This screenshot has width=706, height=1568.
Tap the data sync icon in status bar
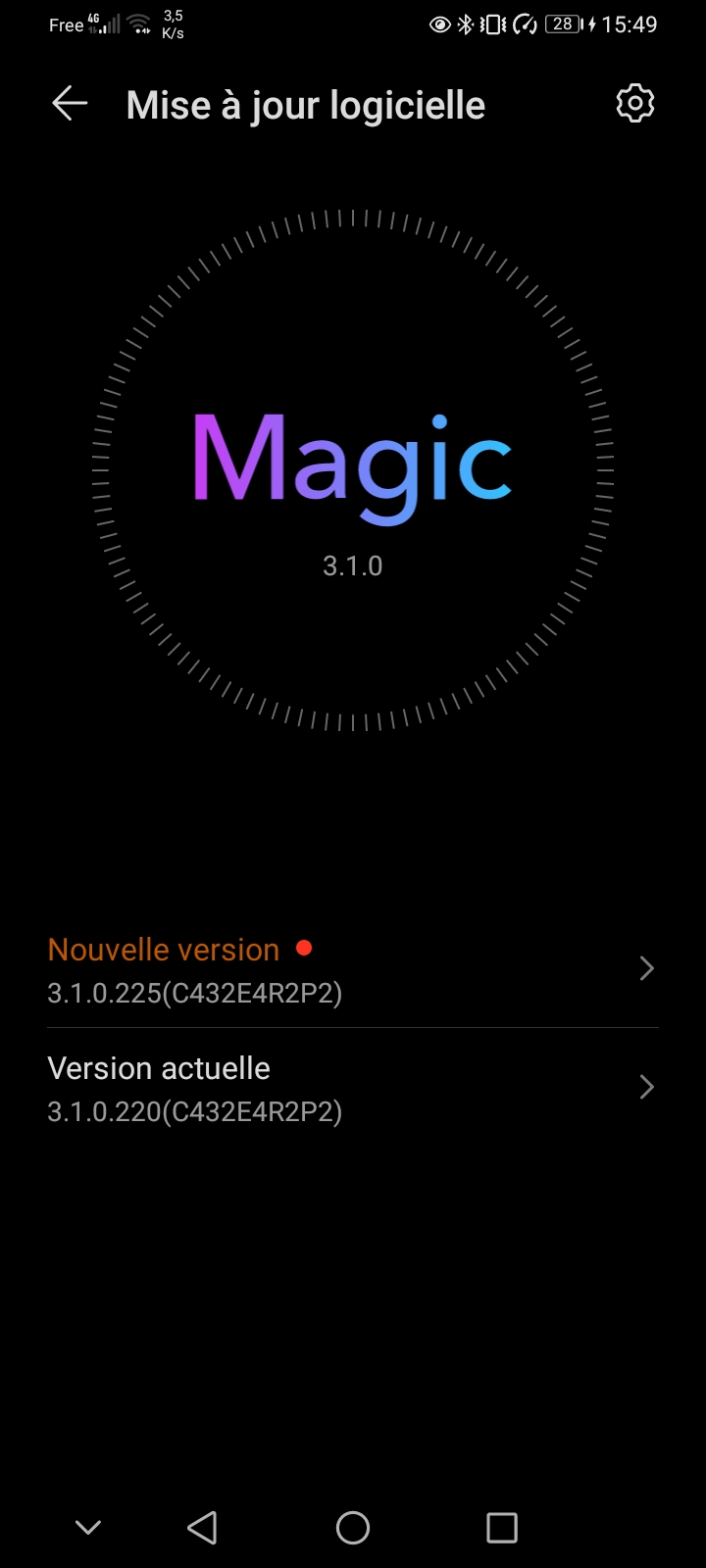tap(524, 24)
